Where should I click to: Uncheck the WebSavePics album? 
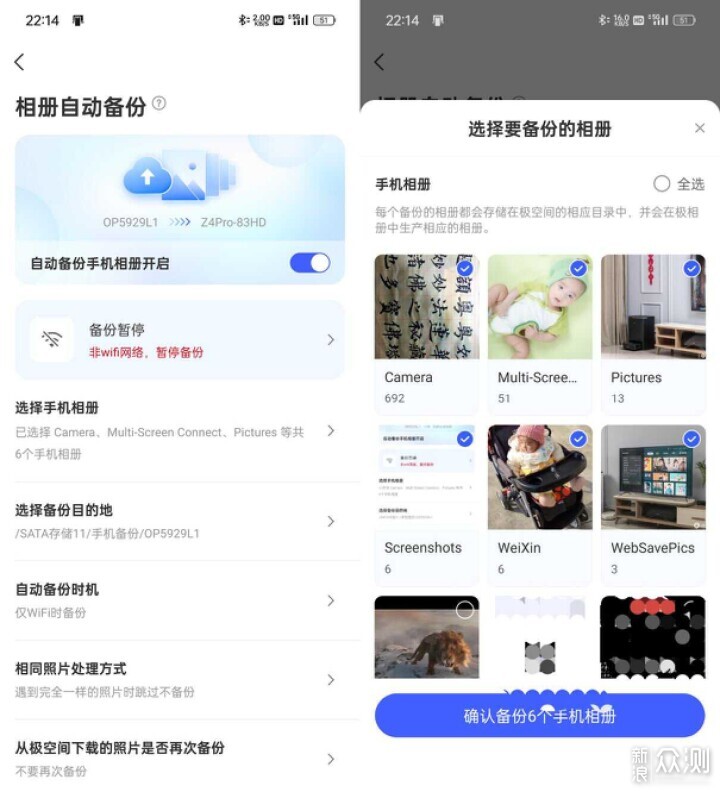click(692, 439)
